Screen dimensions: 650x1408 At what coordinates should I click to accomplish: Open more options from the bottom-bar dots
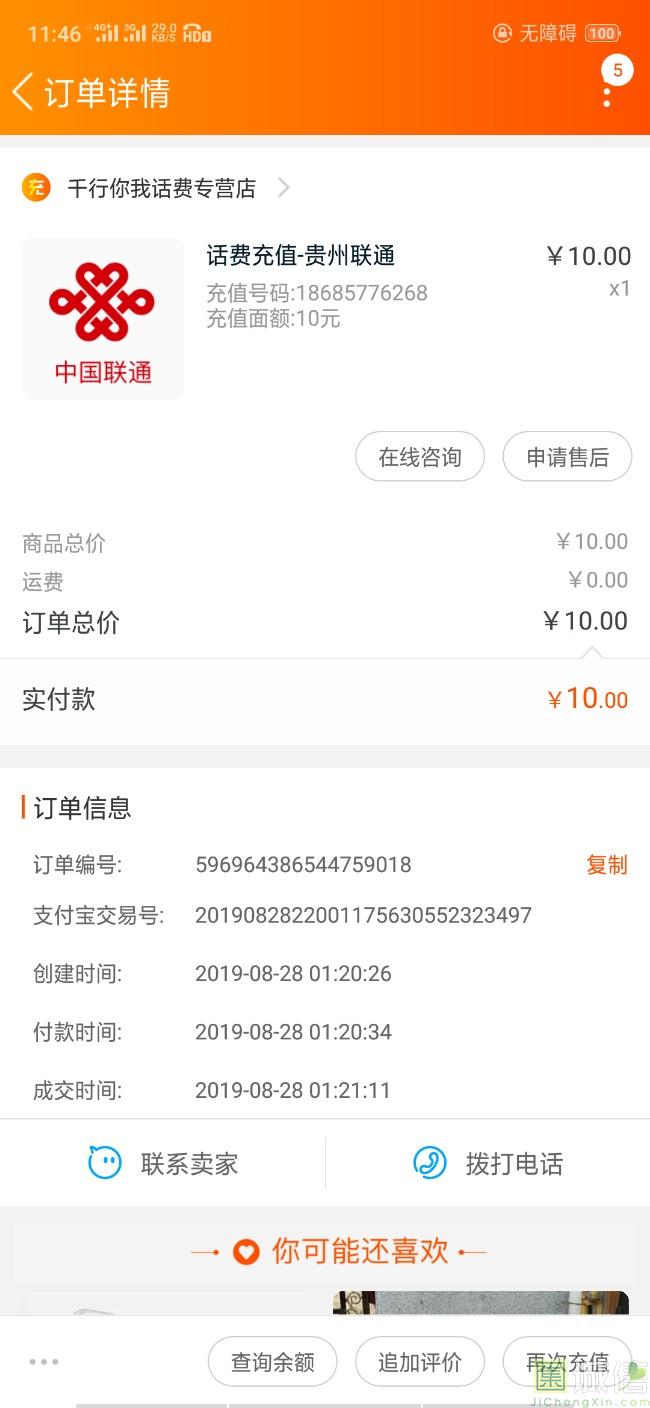(44, 1361)
